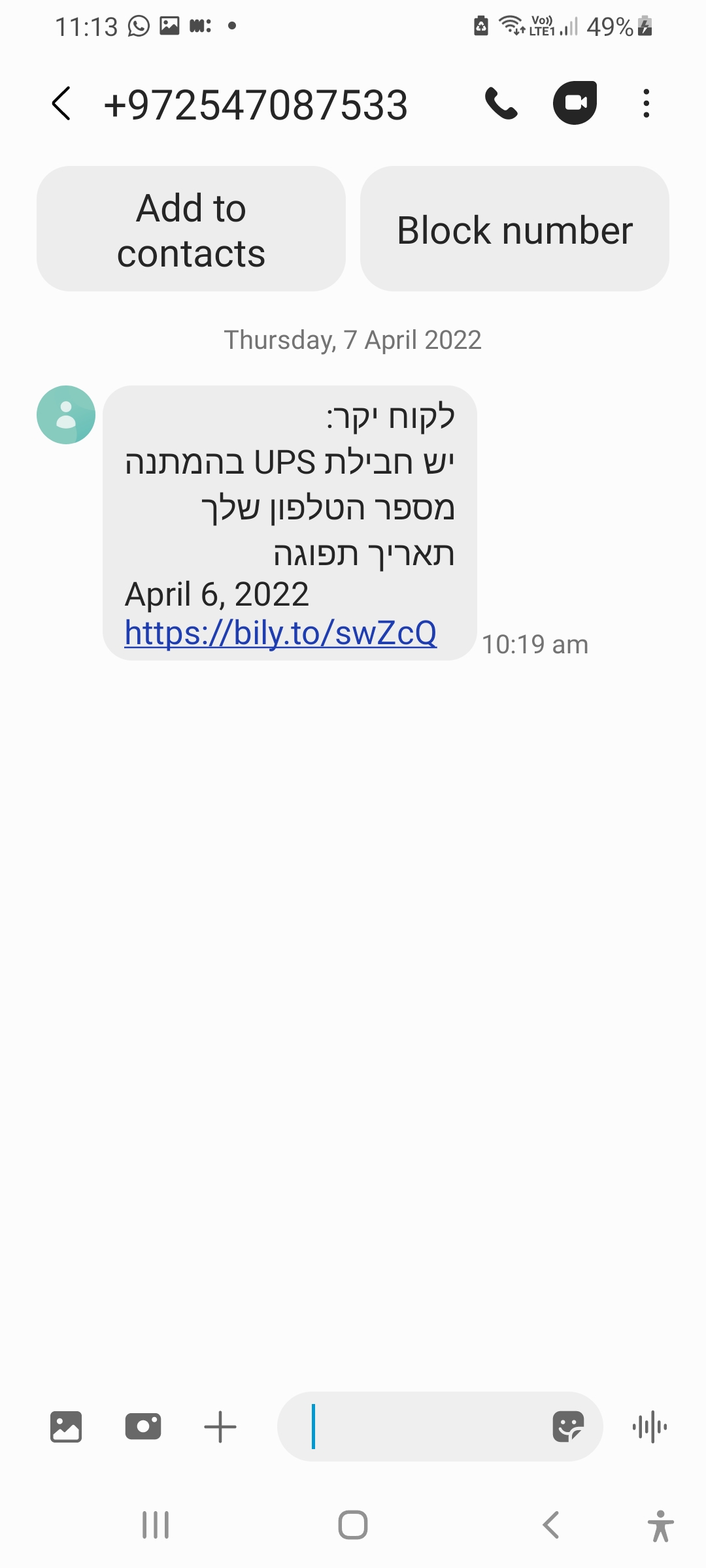This screenshot has width=706, height=1568.
Task: Call +972547087533 with the phone icon
Action: tap(501, 104)
